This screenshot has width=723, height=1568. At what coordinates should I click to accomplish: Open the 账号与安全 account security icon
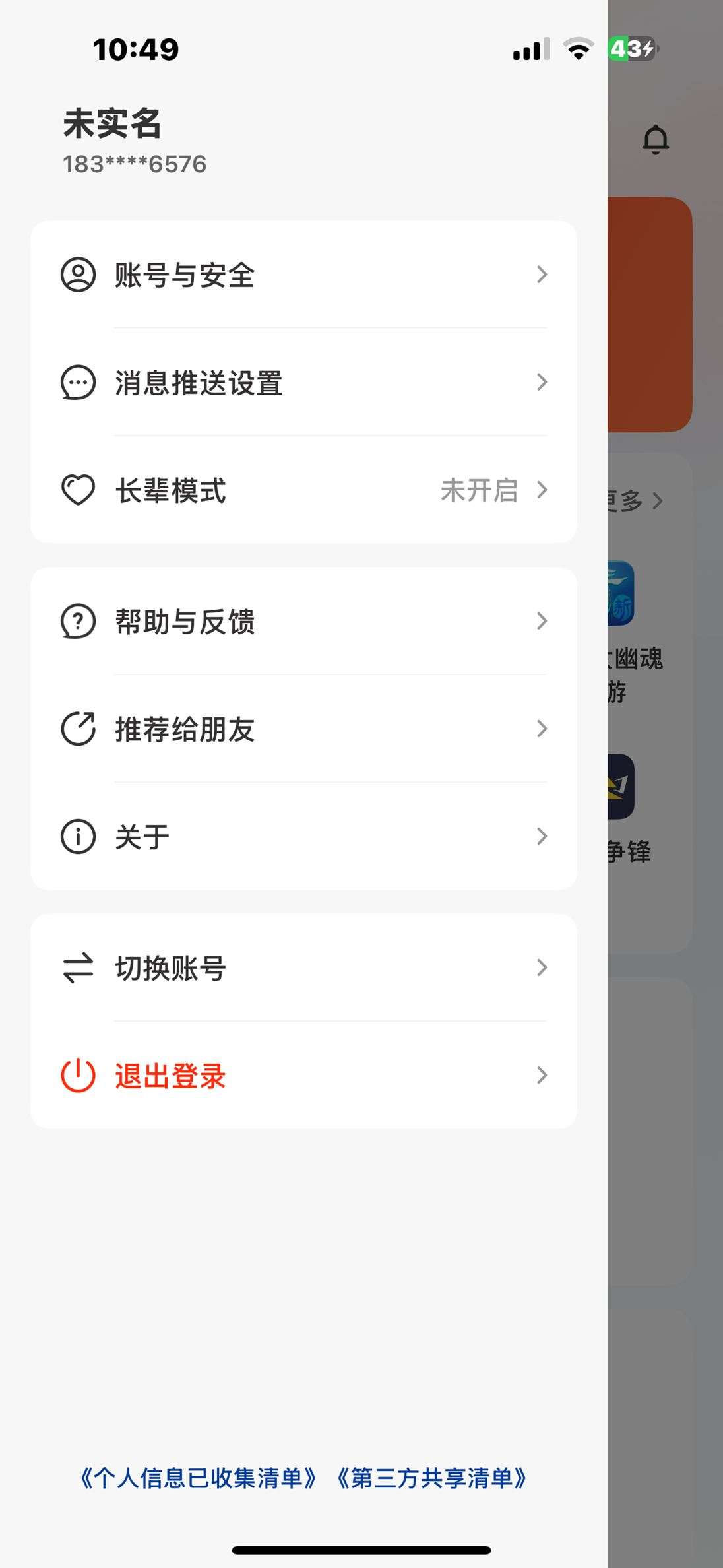coord(78,275)
